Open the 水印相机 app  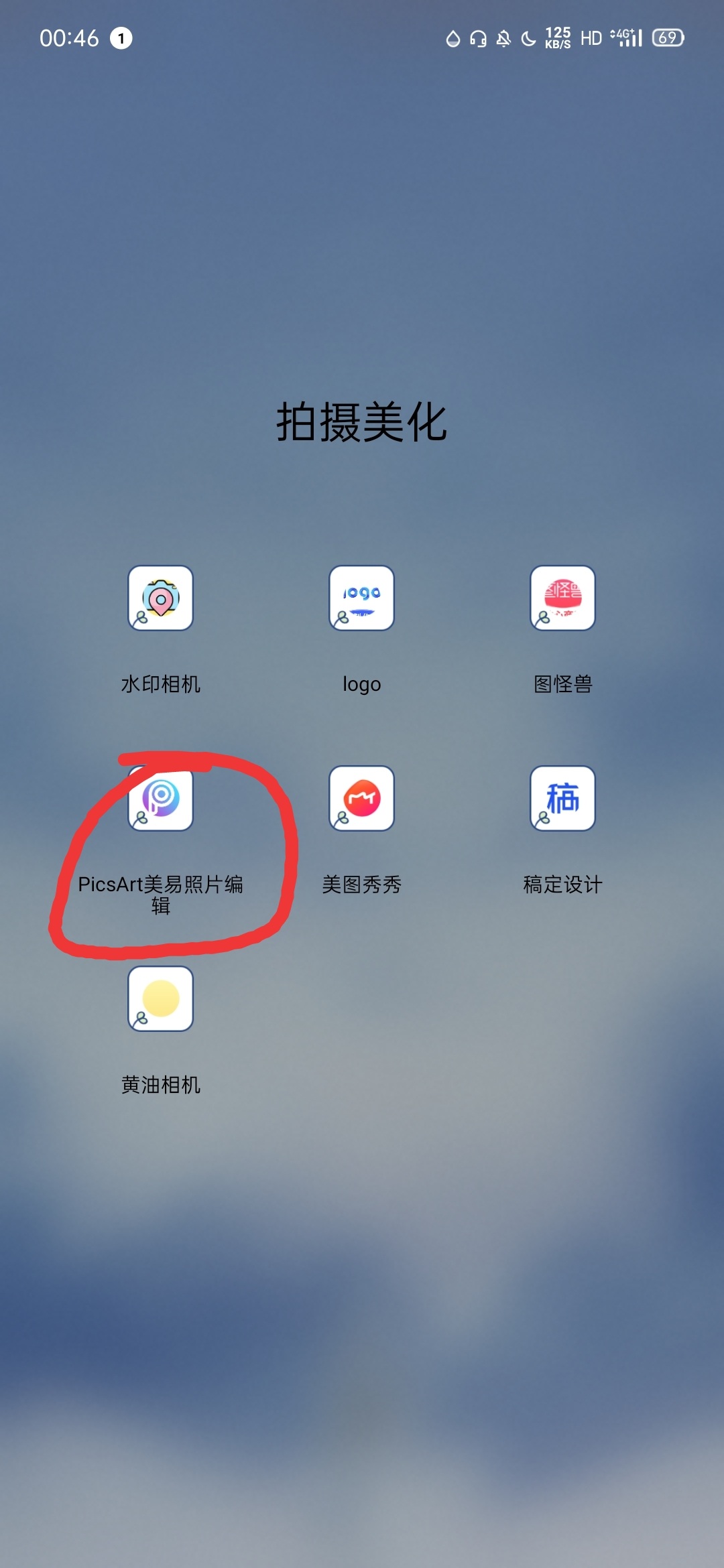click(161, 598)
